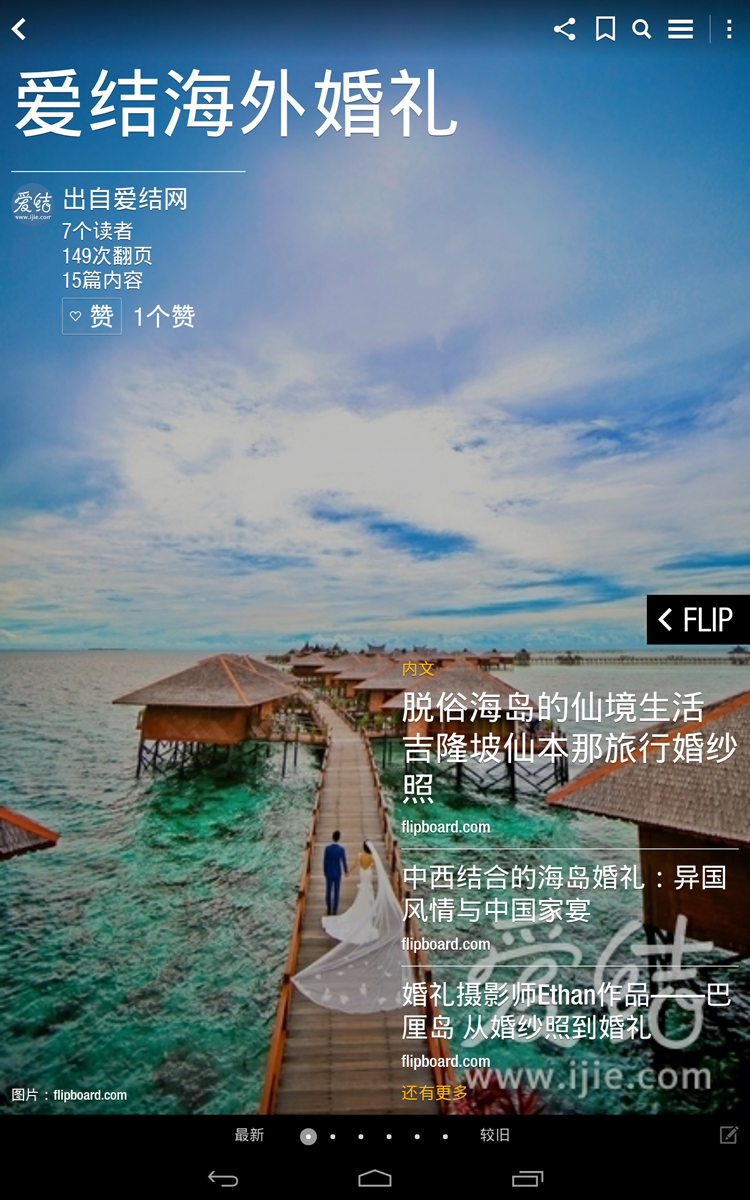Open recent apps in the navigation bar

(527, 1179)
